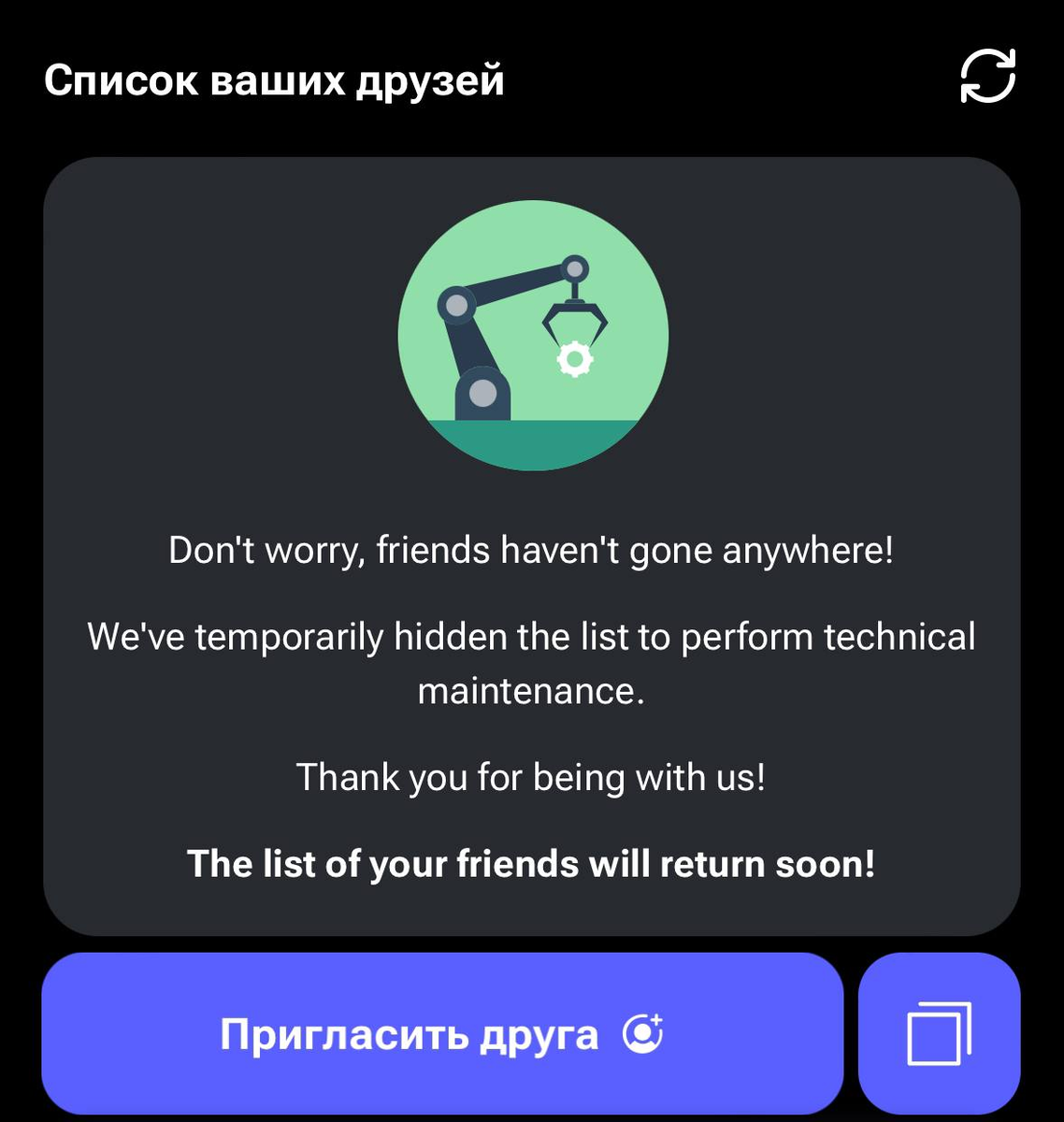
Task: Tap the plus sign on the user icon
Action: tap(655, 1021)
